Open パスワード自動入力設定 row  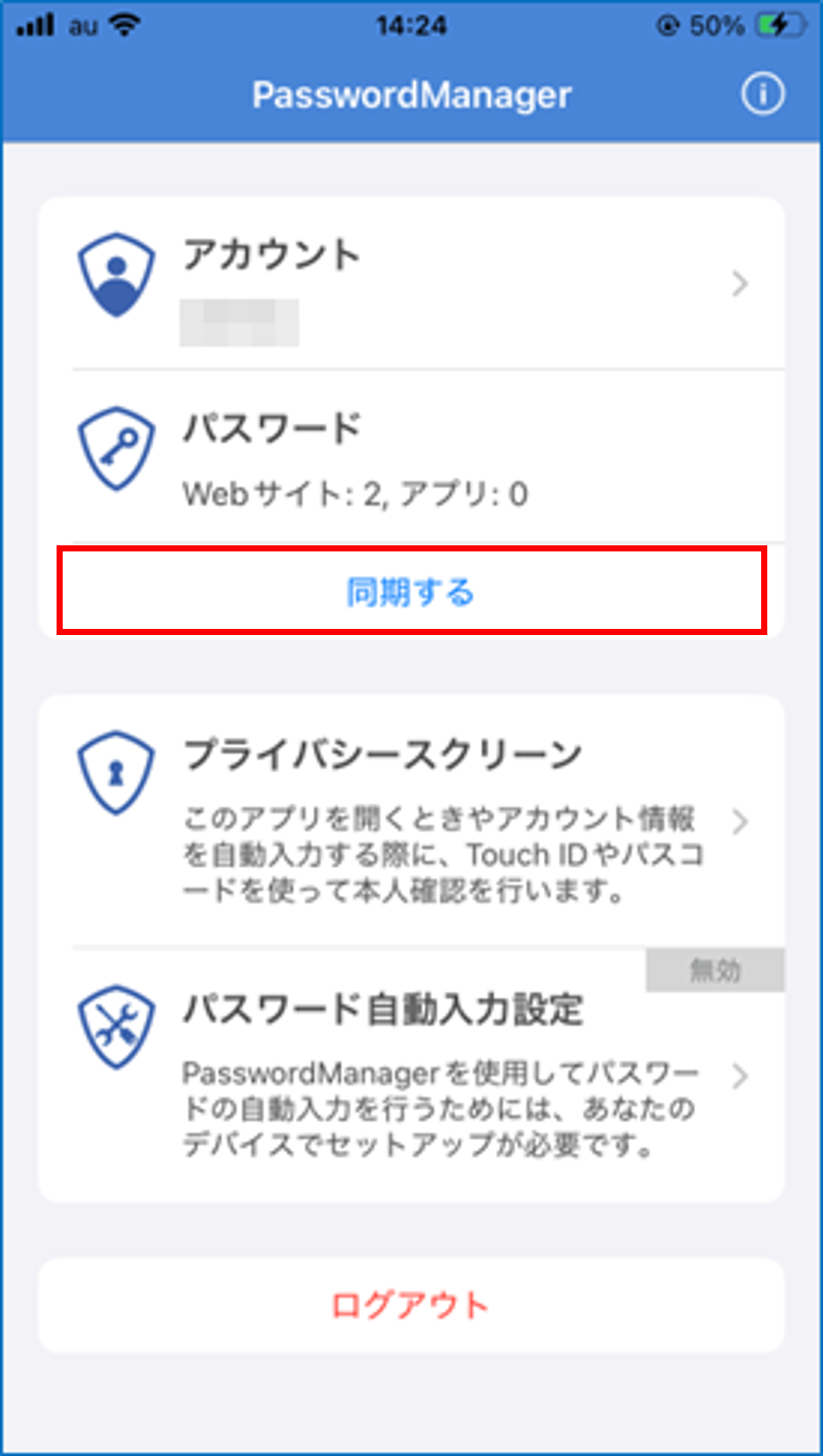[x=411, y=1075]
